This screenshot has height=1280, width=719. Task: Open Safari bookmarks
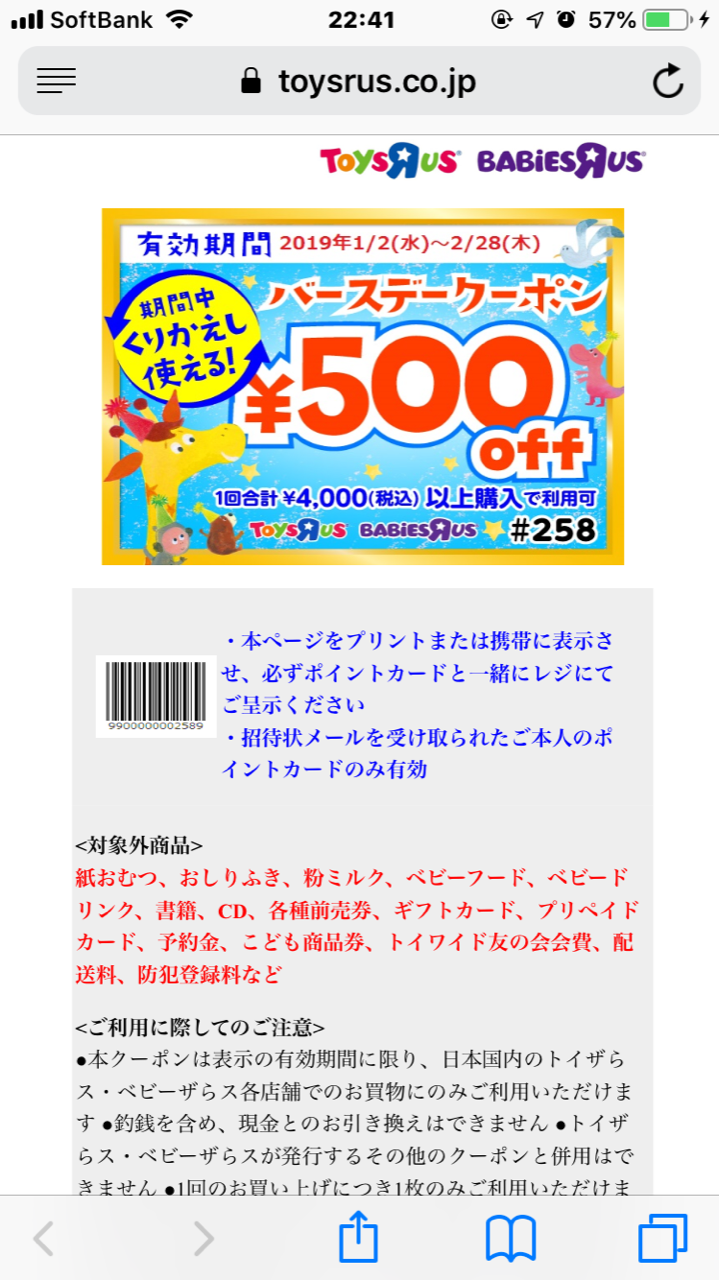pos(511,1239)
